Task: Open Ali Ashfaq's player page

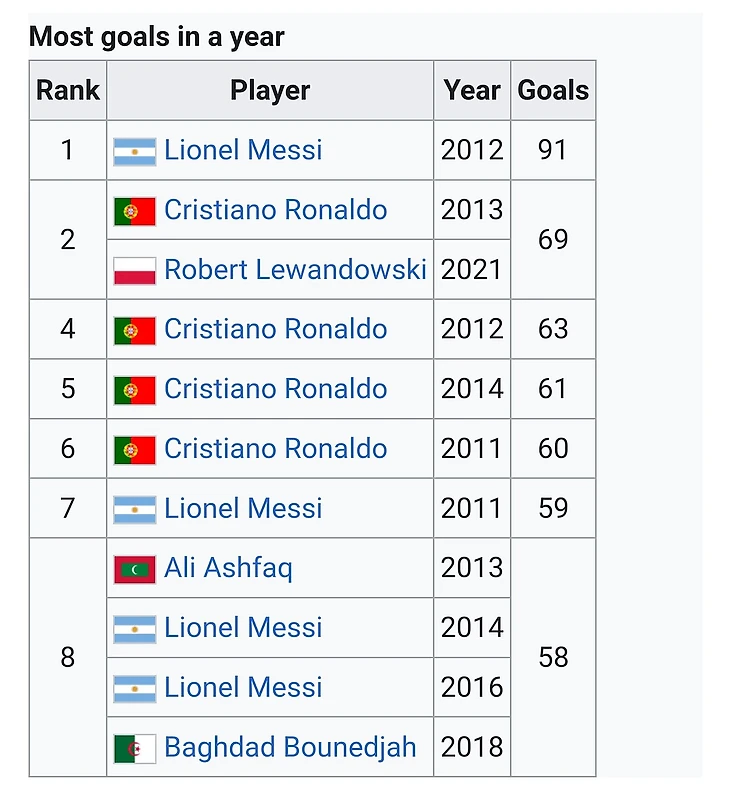Action: coord(228,568)
